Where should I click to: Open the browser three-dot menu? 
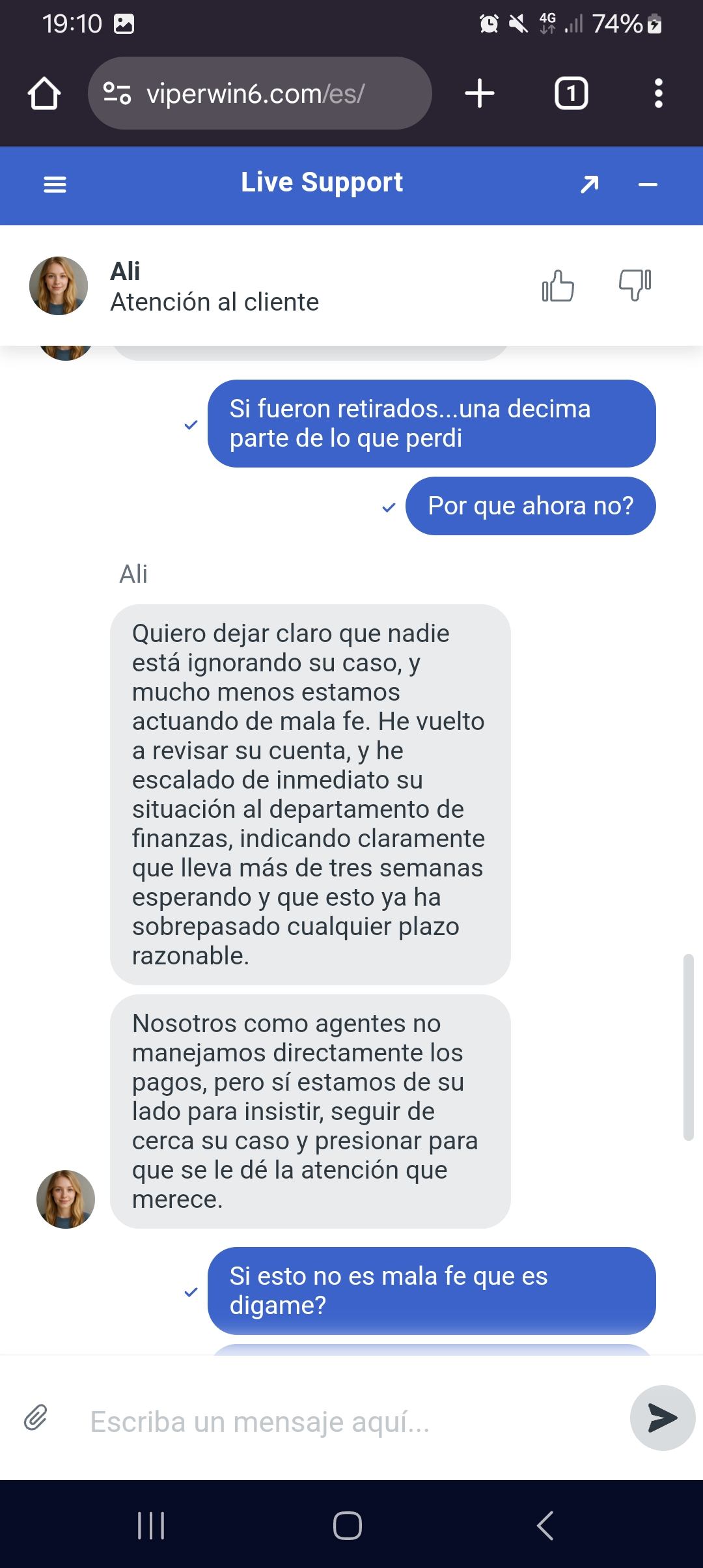click(x=659, y=94)
